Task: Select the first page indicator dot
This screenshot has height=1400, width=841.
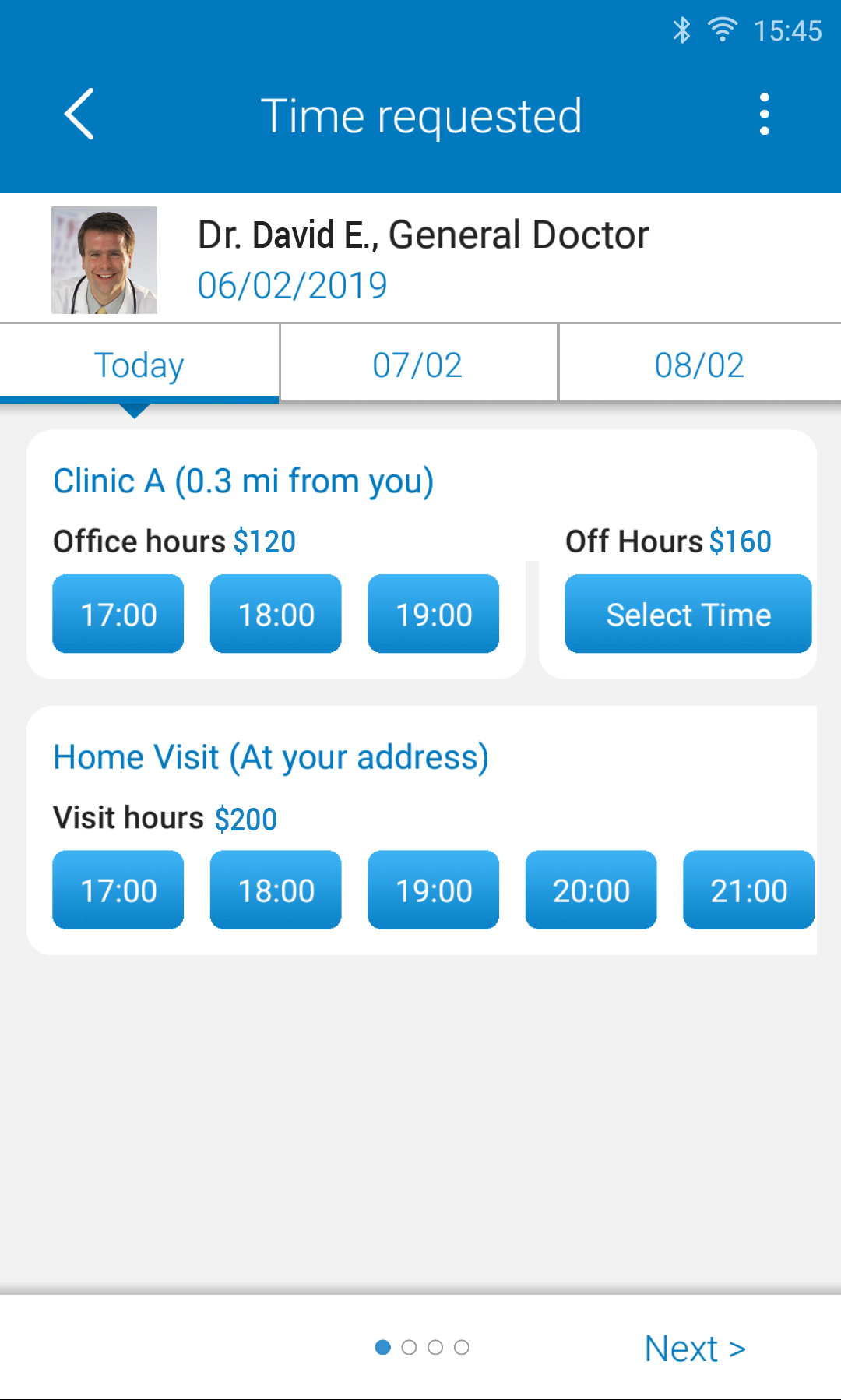Action: 382,1347
